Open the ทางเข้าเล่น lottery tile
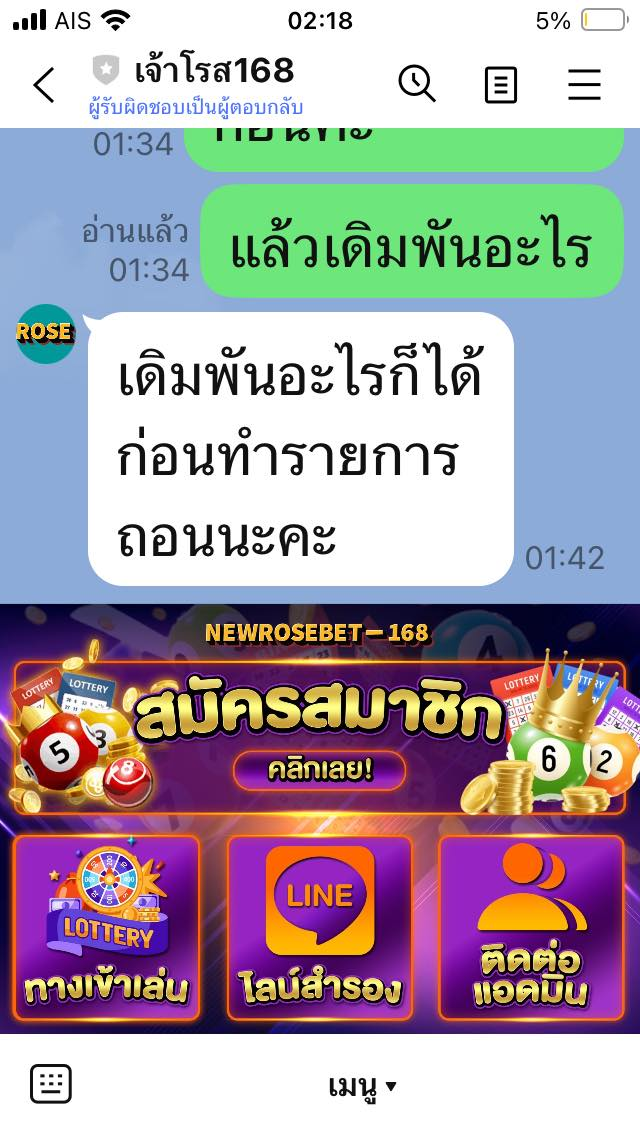This screenshot has width=640, height=1136. click(x=107, y=926)
